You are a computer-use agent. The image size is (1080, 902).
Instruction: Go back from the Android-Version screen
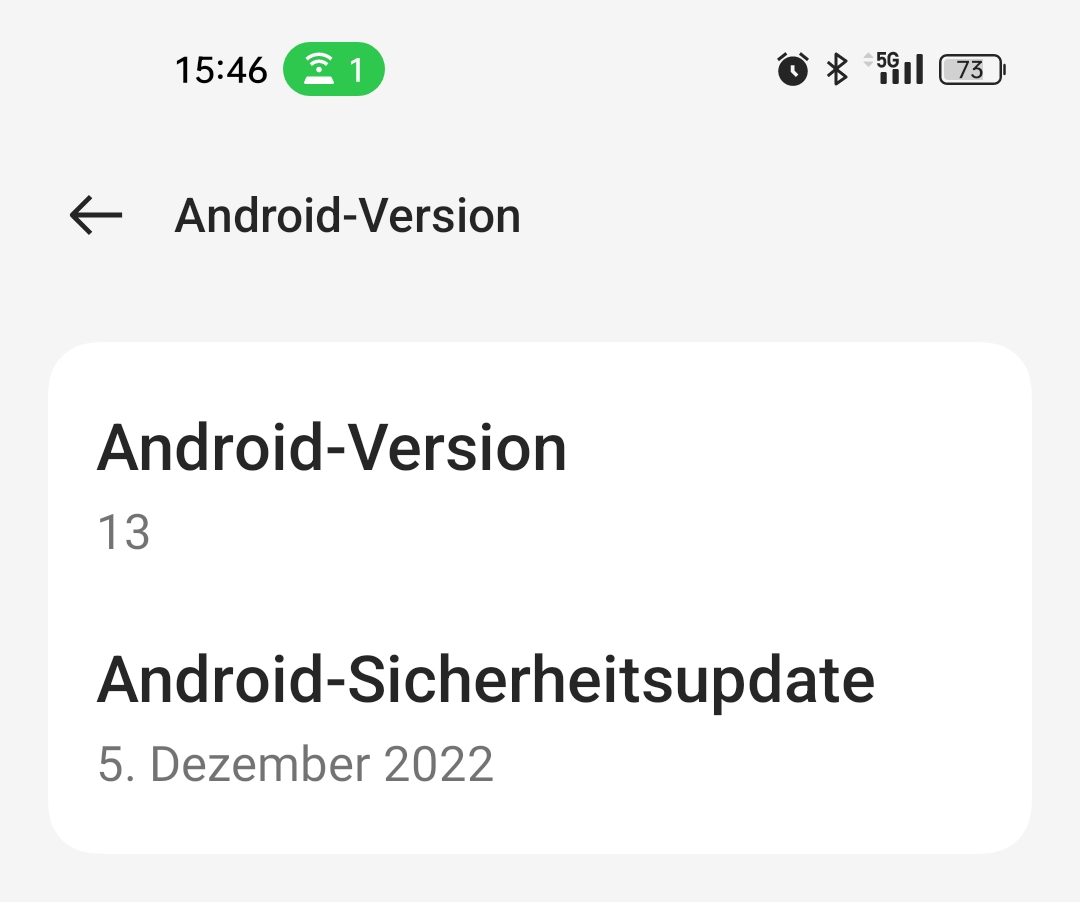point(96,215)
